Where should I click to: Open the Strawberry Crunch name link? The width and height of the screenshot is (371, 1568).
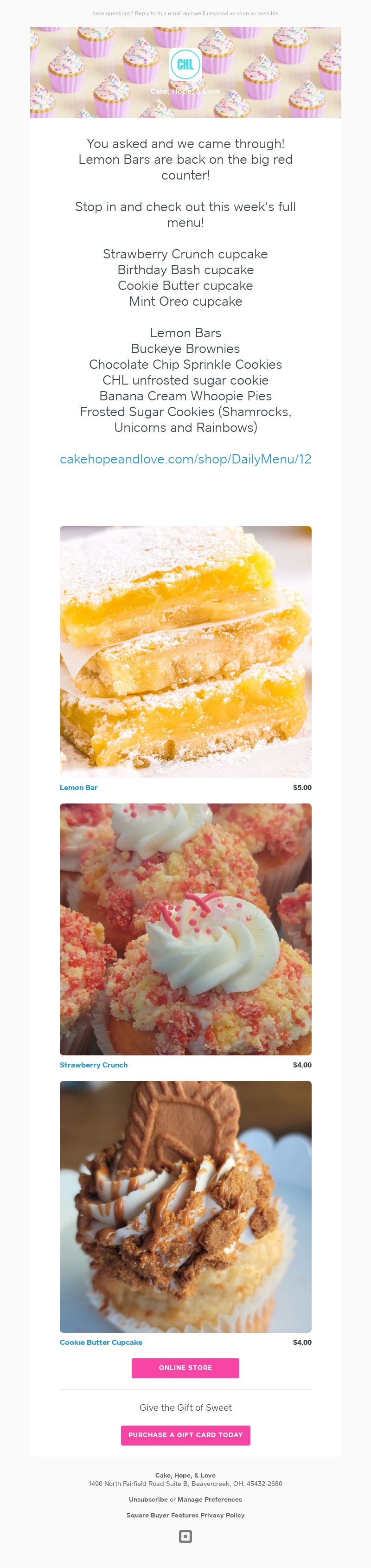pos(94,1065)
